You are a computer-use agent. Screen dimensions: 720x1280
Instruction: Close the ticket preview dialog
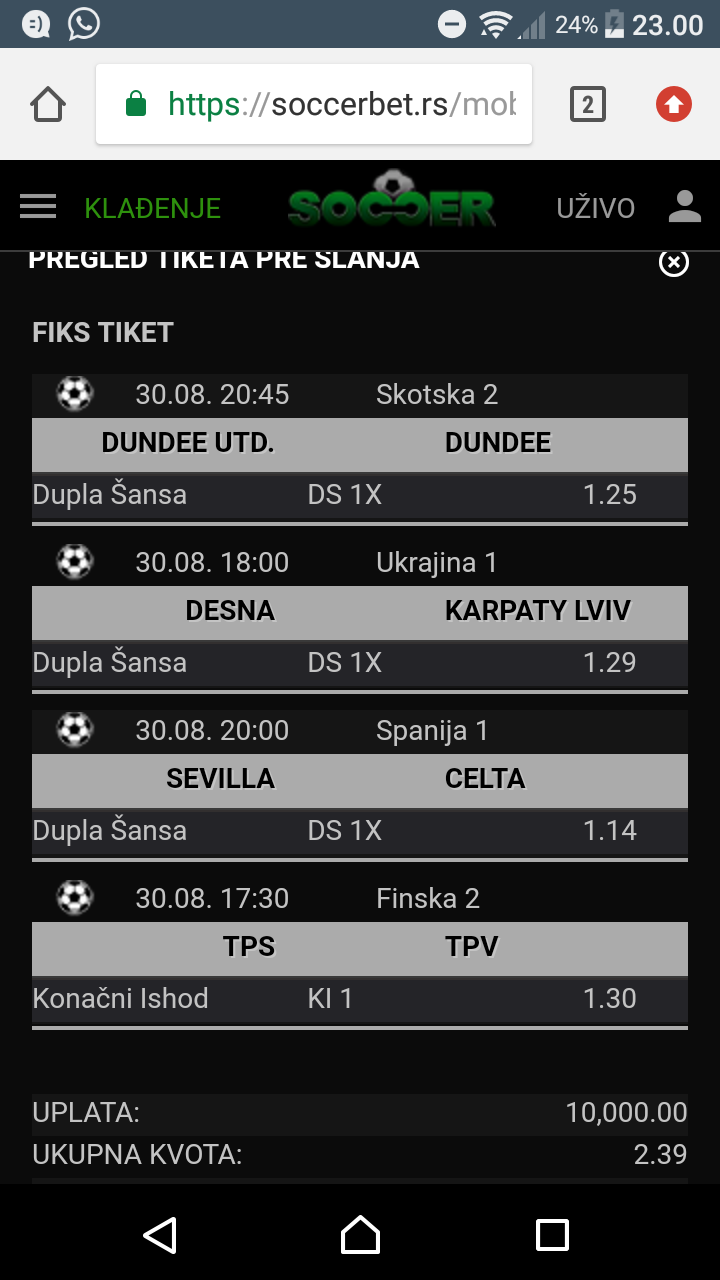pos(674,263)
